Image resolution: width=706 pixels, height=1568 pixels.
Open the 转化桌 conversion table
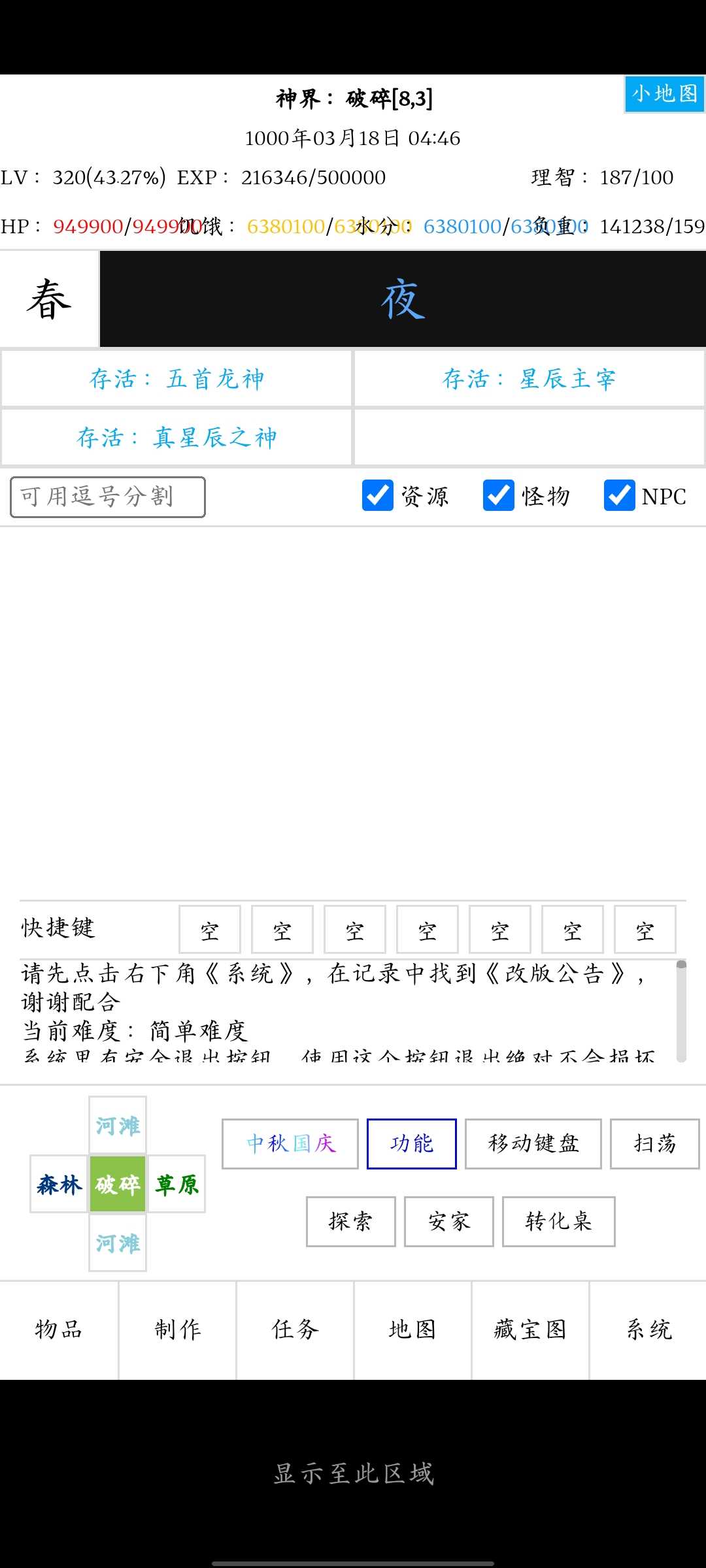coord(559,1222)
